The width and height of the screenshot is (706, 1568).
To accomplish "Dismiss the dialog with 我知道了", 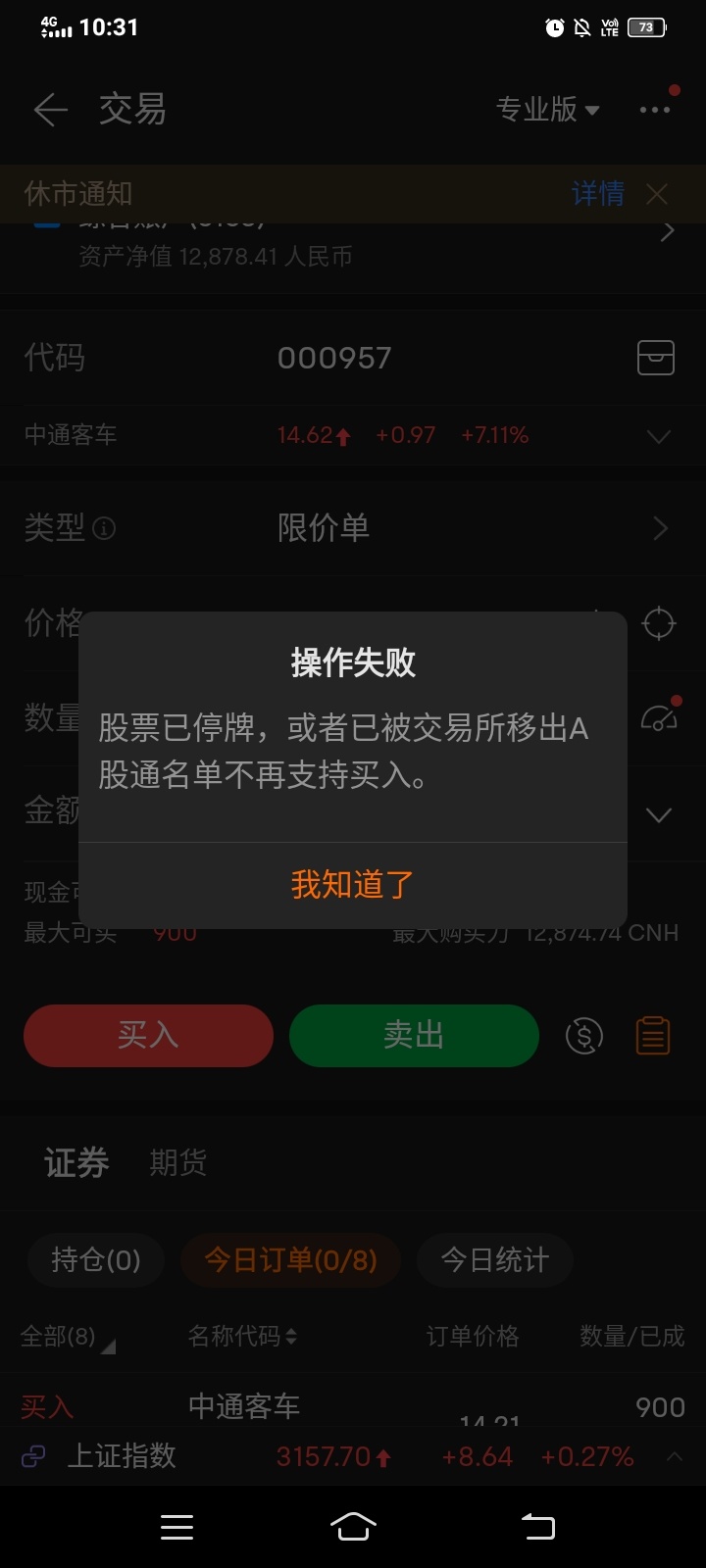I will (353, 885).
